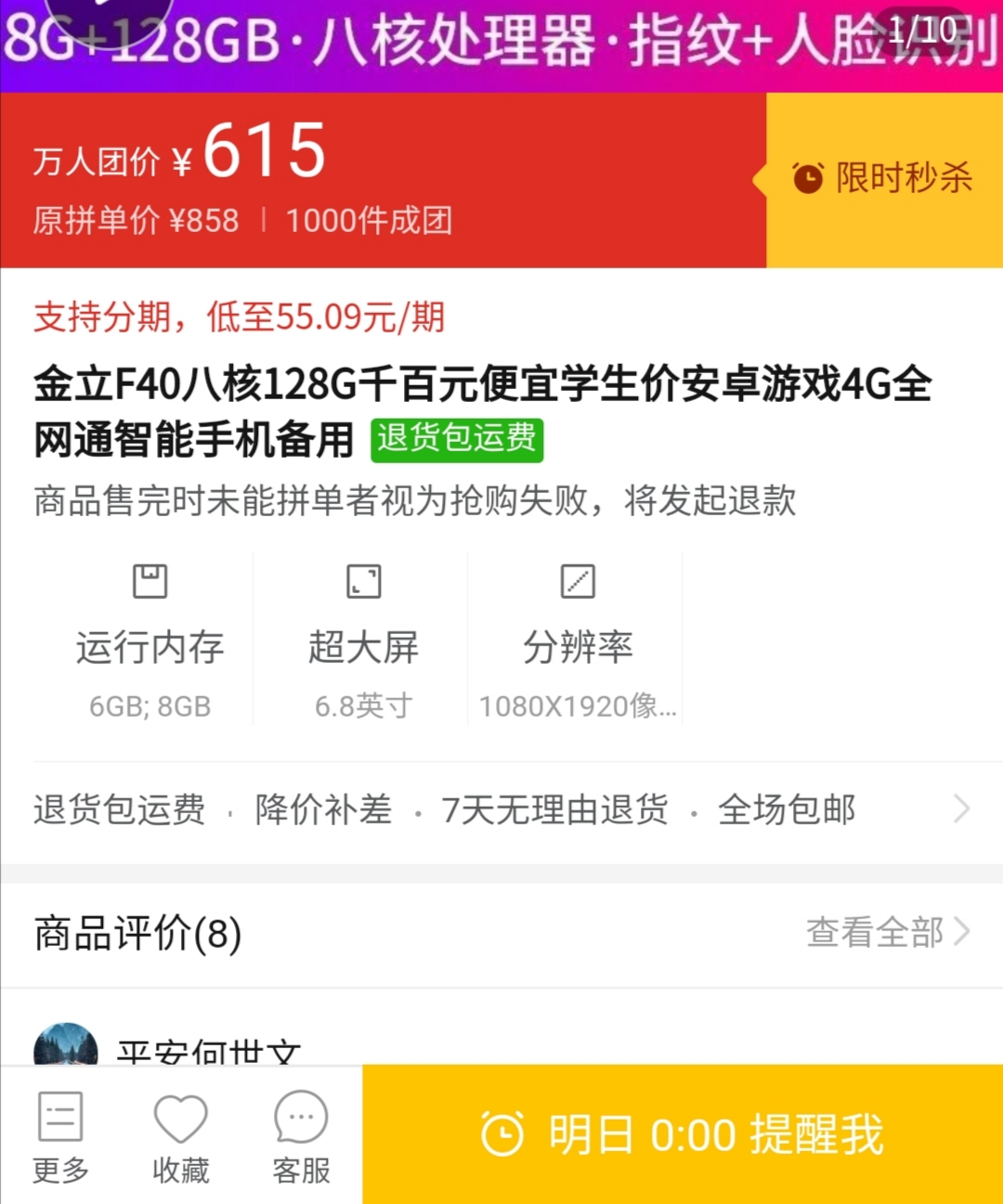Image resolution: width=1003 pixels, height=1204 pixels.
Task: Tap the clock icon inside the reminder button
Action: [x=503, y=1134]
